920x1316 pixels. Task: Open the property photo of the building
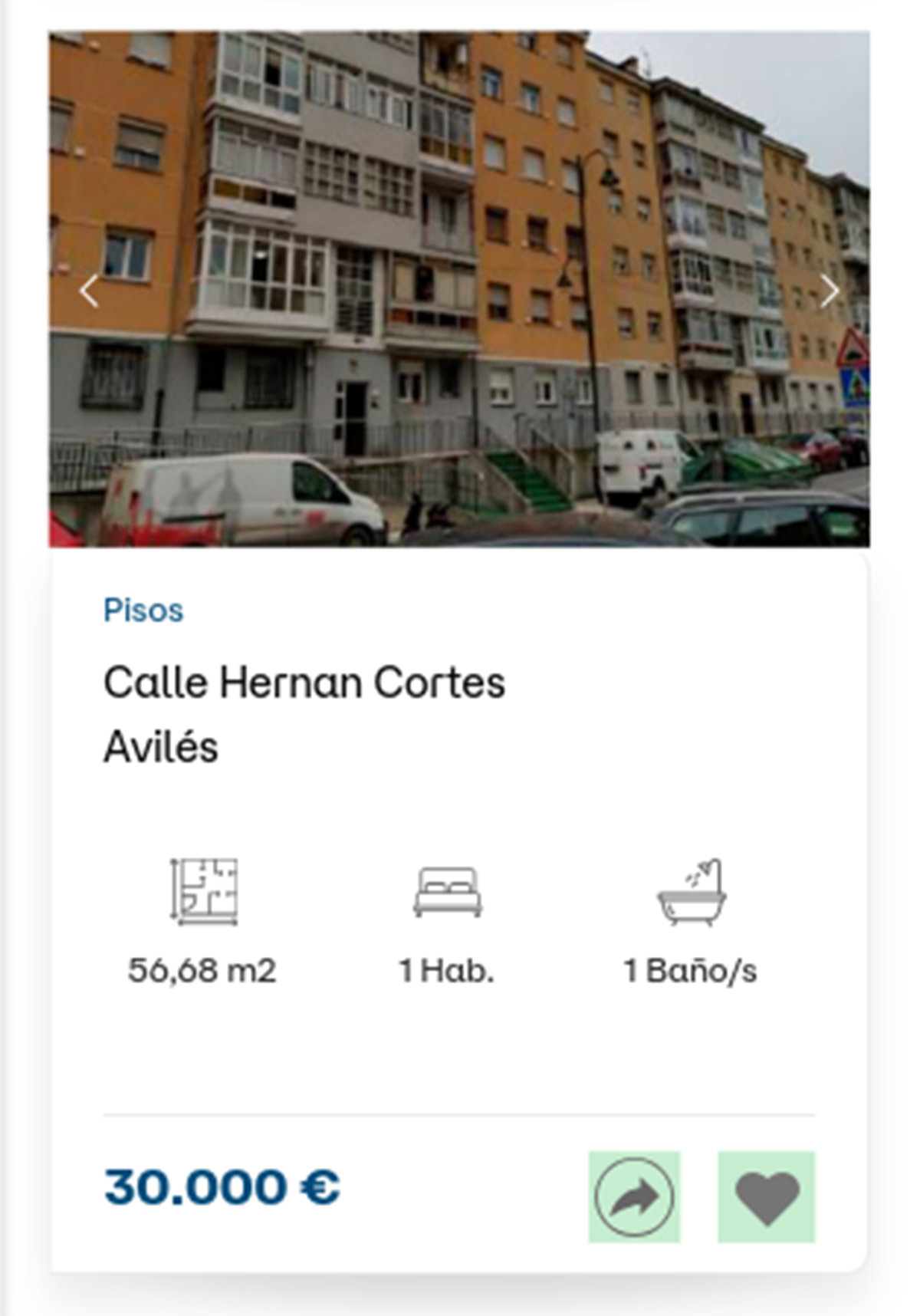coord(460,288)
